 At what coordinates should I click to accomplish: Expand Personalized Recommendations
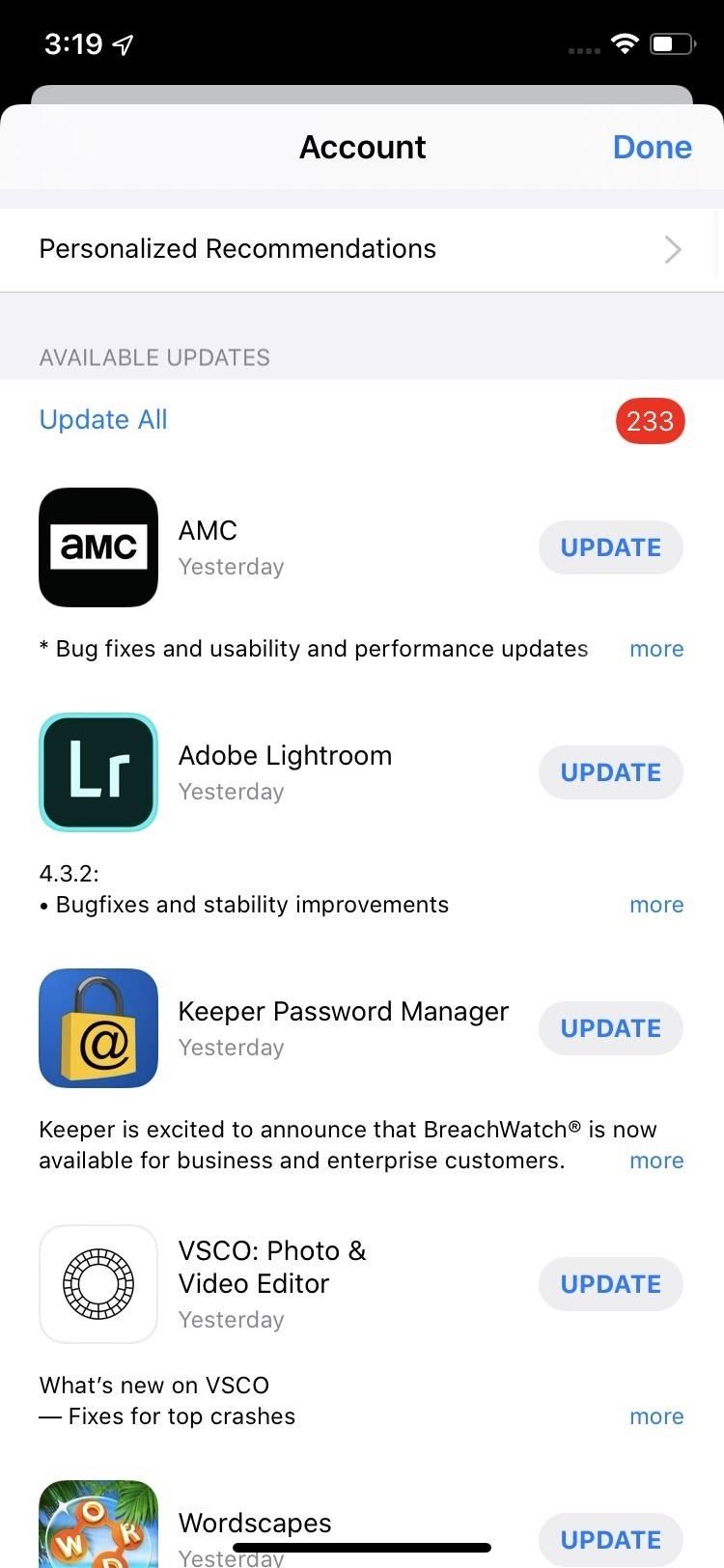(362, 248)
